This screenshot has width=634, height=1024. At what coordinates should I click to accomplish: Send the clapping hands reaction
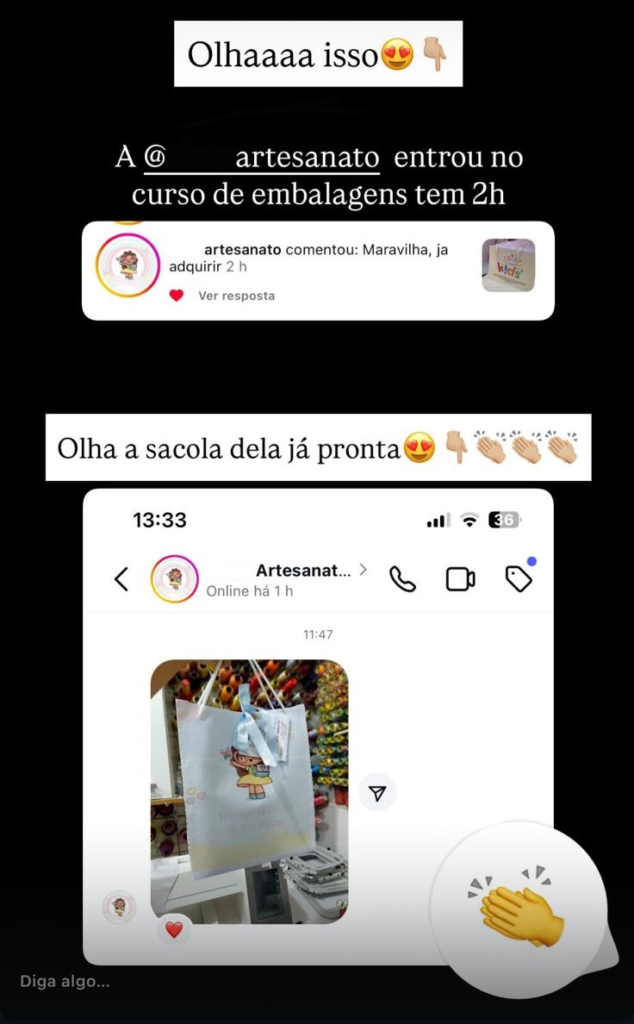pos(520,908)
